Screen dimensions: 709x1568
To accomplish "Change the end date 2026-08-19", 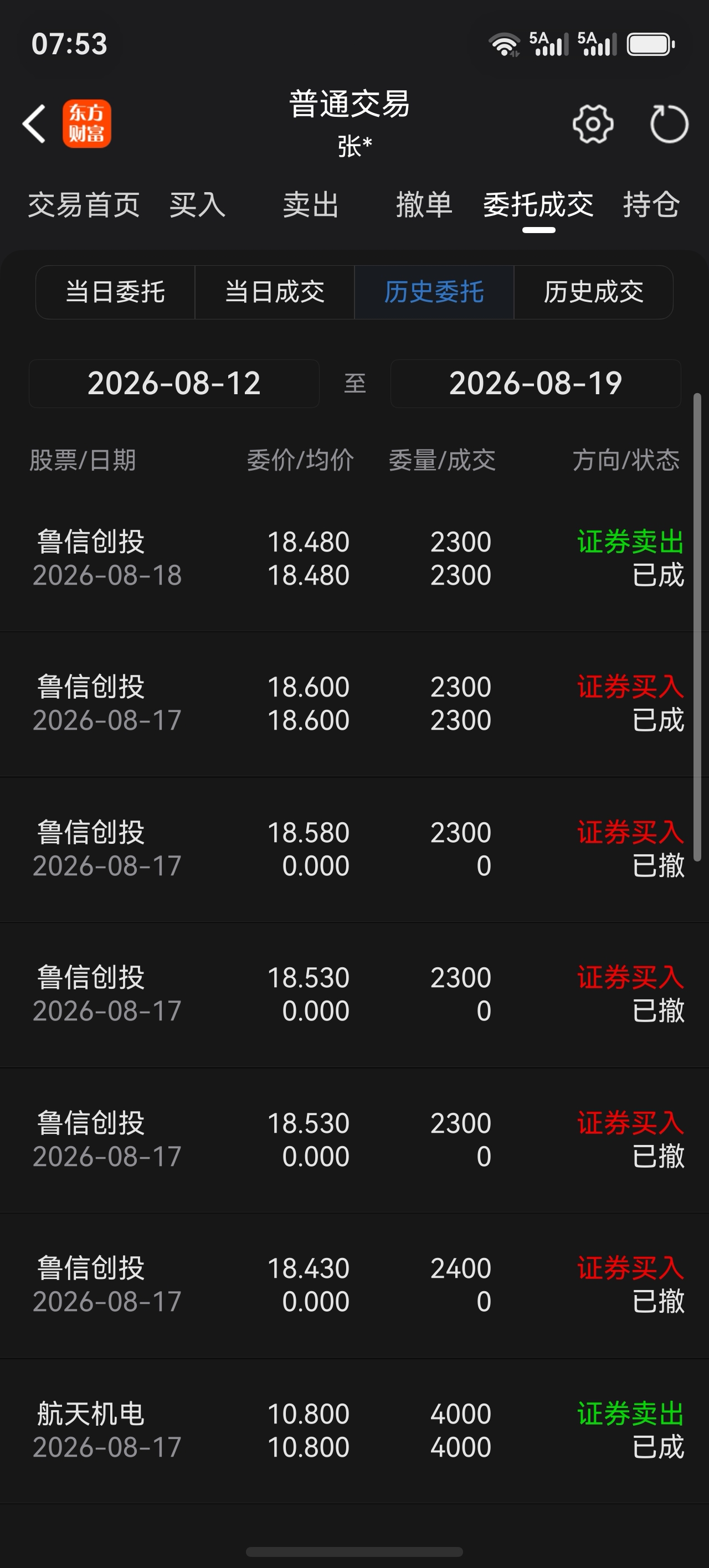I will pos(536,384).
